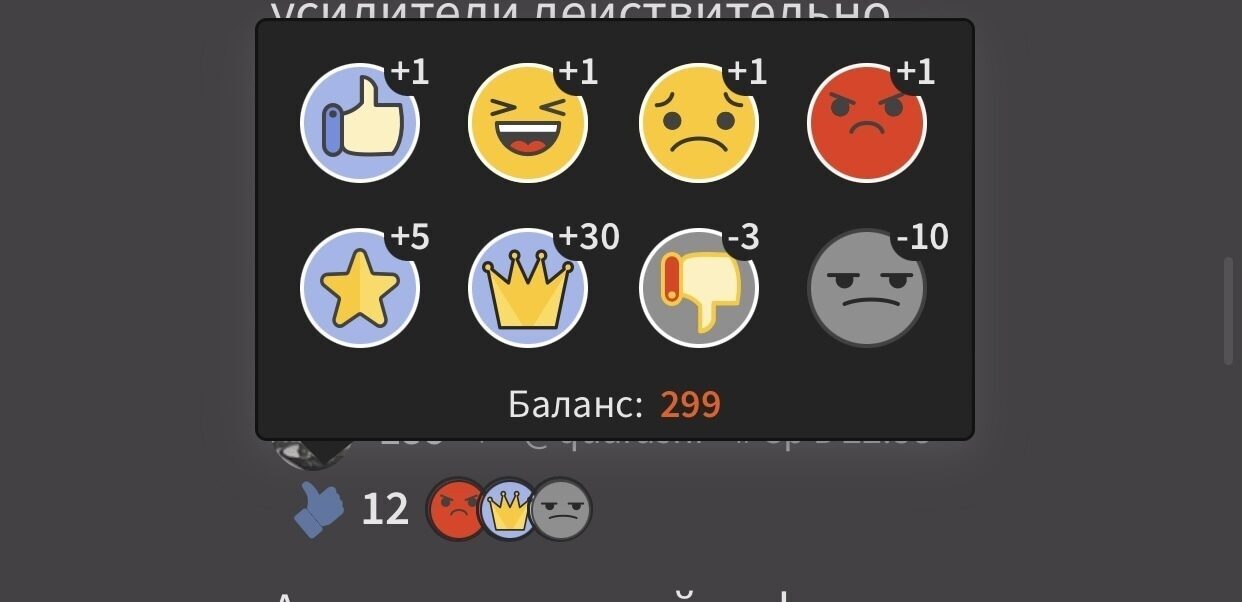Screen dimensions: 1242x602
Task: Select the sad face +1 reaction
Action: tap(698, 124)
